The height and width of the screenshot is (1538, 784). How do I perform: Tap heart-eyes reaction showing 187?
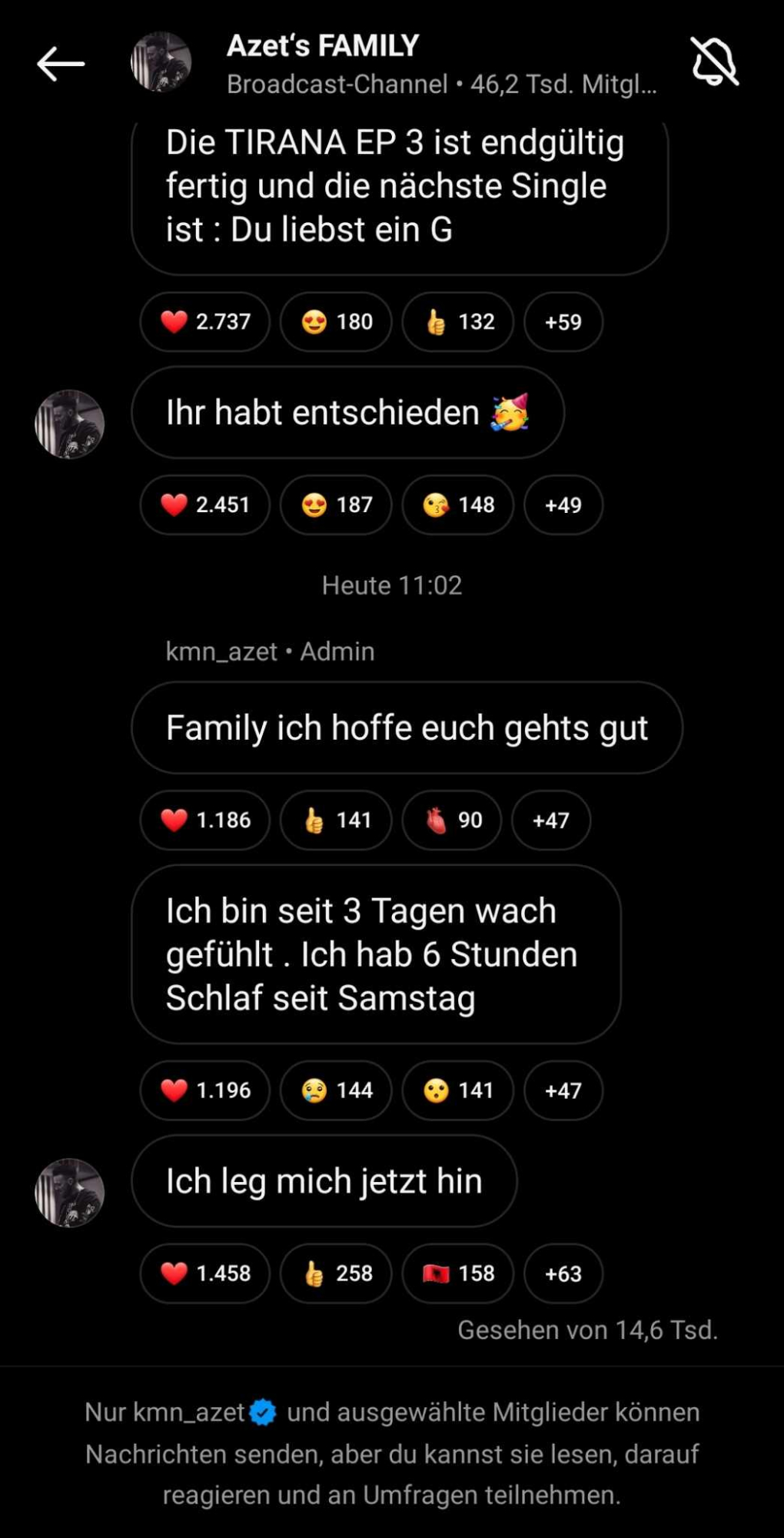pyautogui.click(x=337, y=504)
